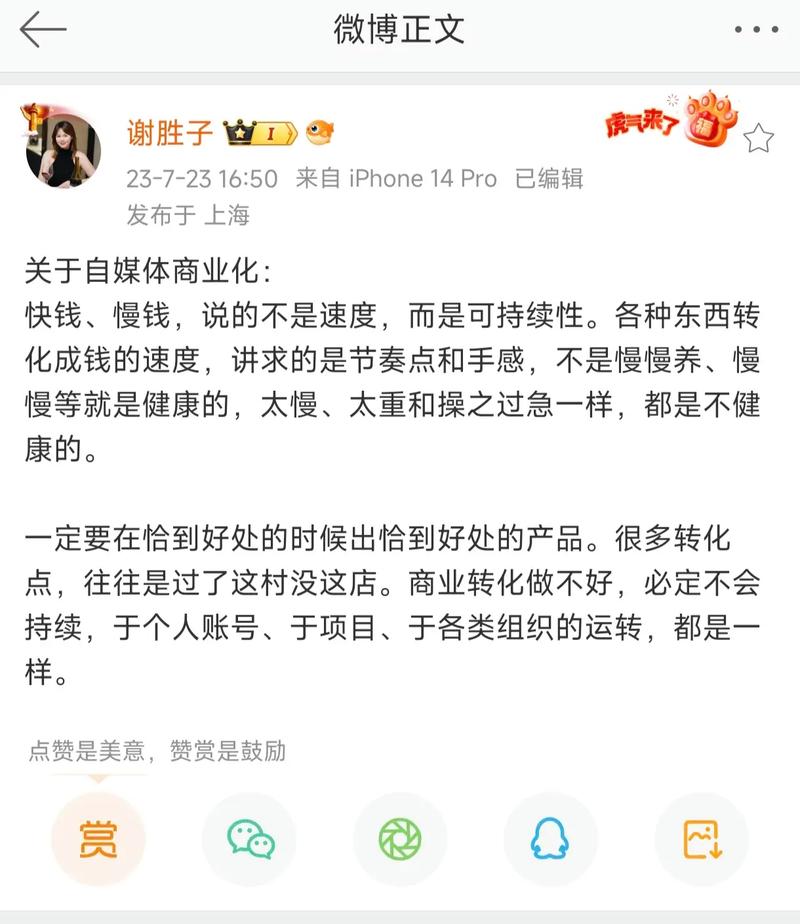View the 已编辑 edit history

(548, 179)
